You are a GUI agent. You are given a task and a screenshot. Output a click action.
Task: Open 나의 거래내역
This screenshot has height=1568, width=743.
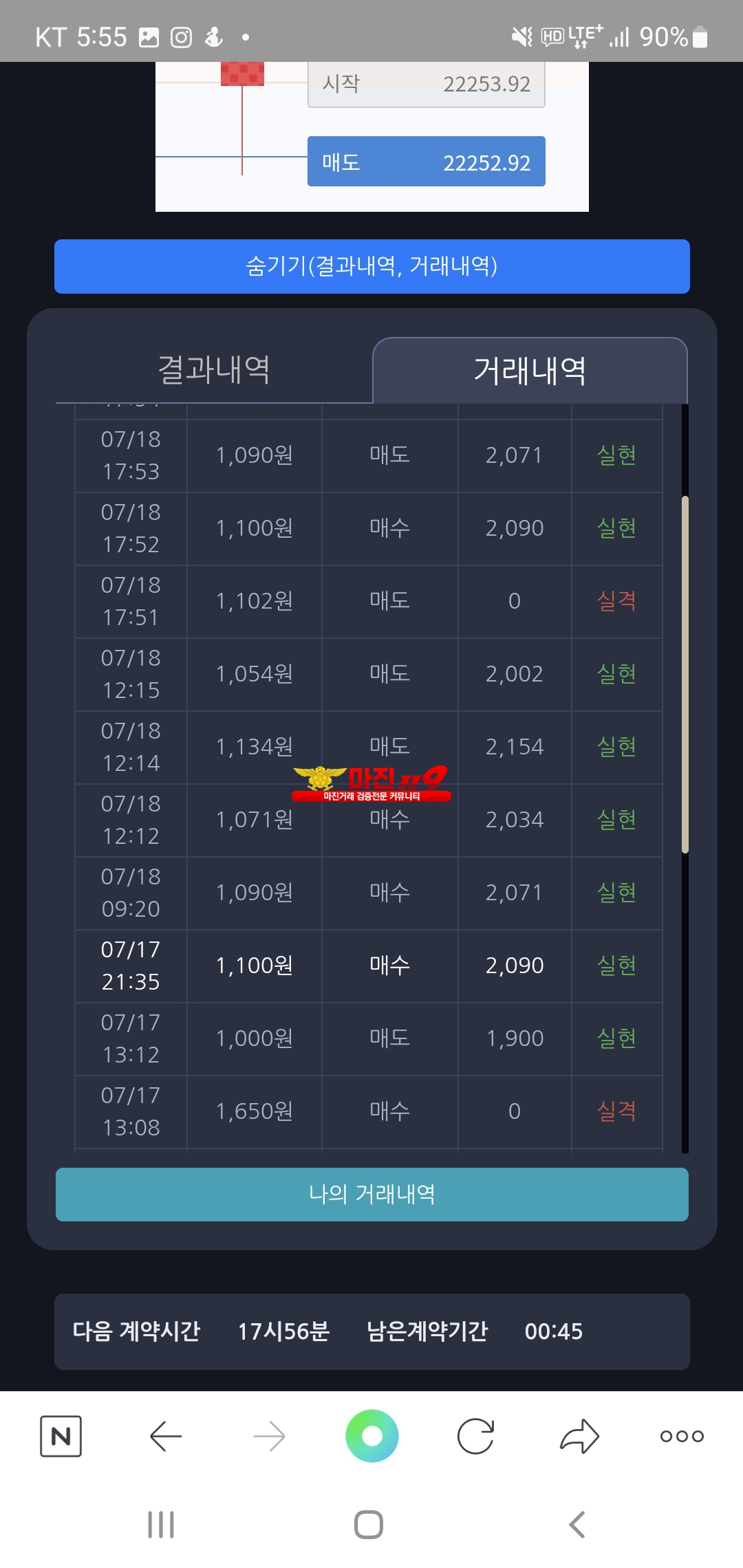click(371, 1195)
